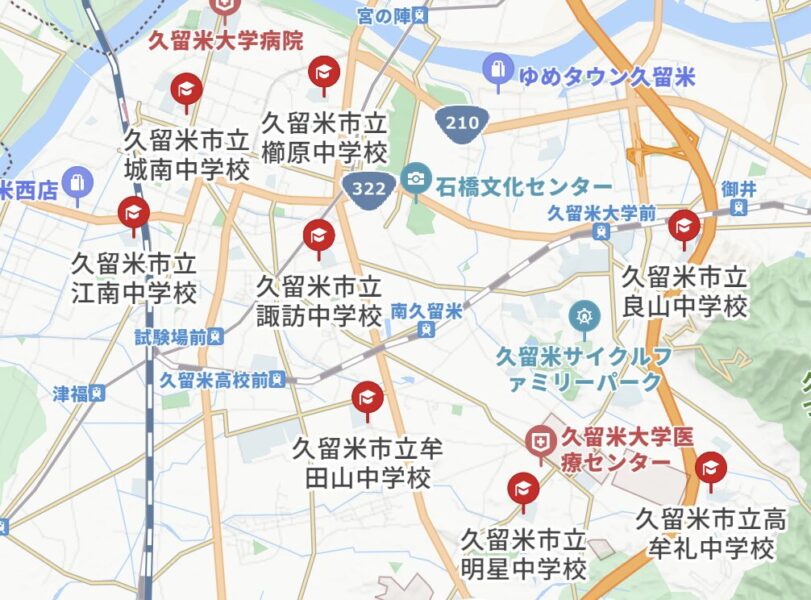This screenshot has width=811, height=600.
Task: Open the 久留米市立牟田山中学校 school pin
Action: point(368,399)
